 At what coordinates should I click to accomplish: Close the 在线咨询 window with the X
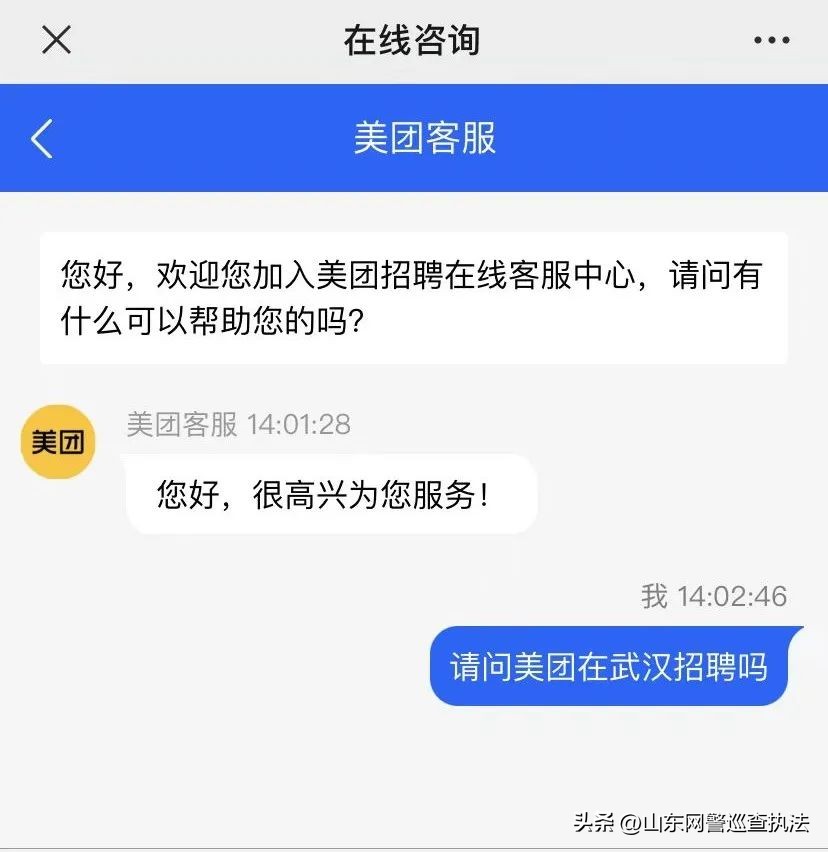(x=56, y=40)
